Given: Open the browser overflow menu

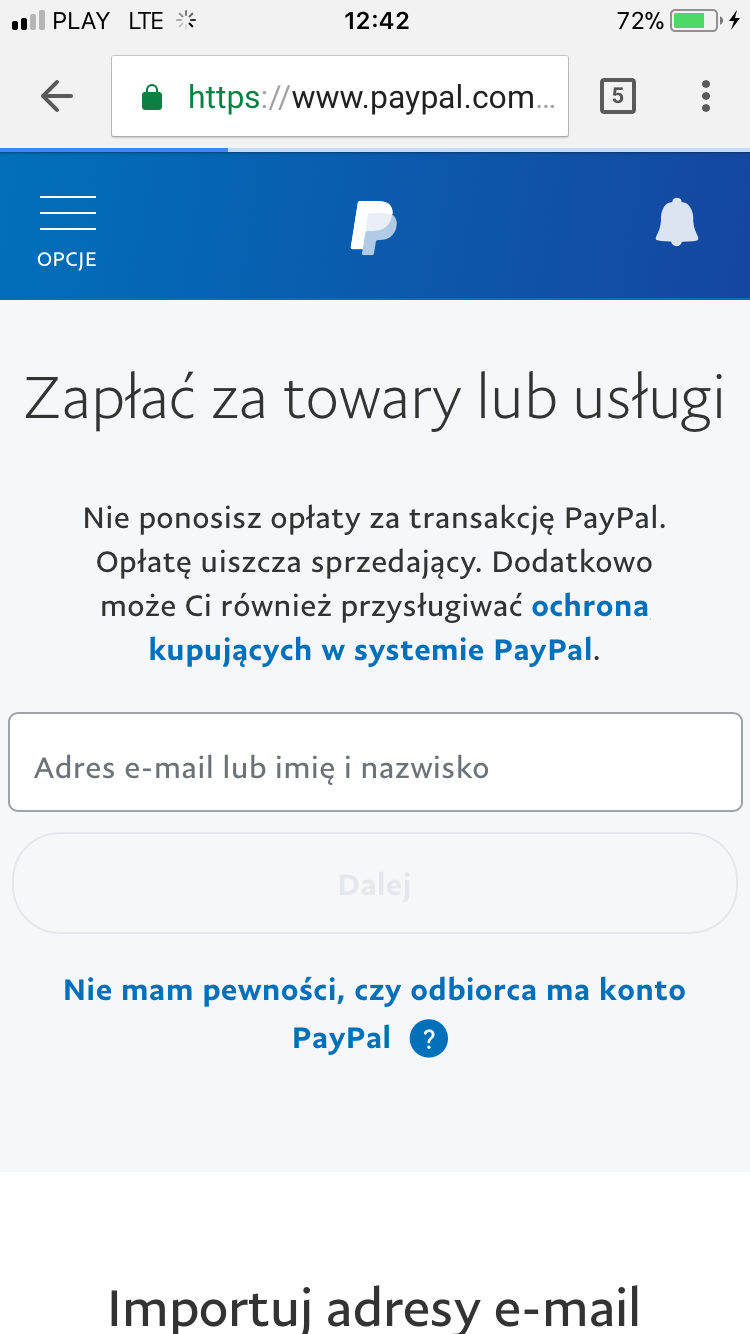Looking at the screenshot, I should [706, 96].
